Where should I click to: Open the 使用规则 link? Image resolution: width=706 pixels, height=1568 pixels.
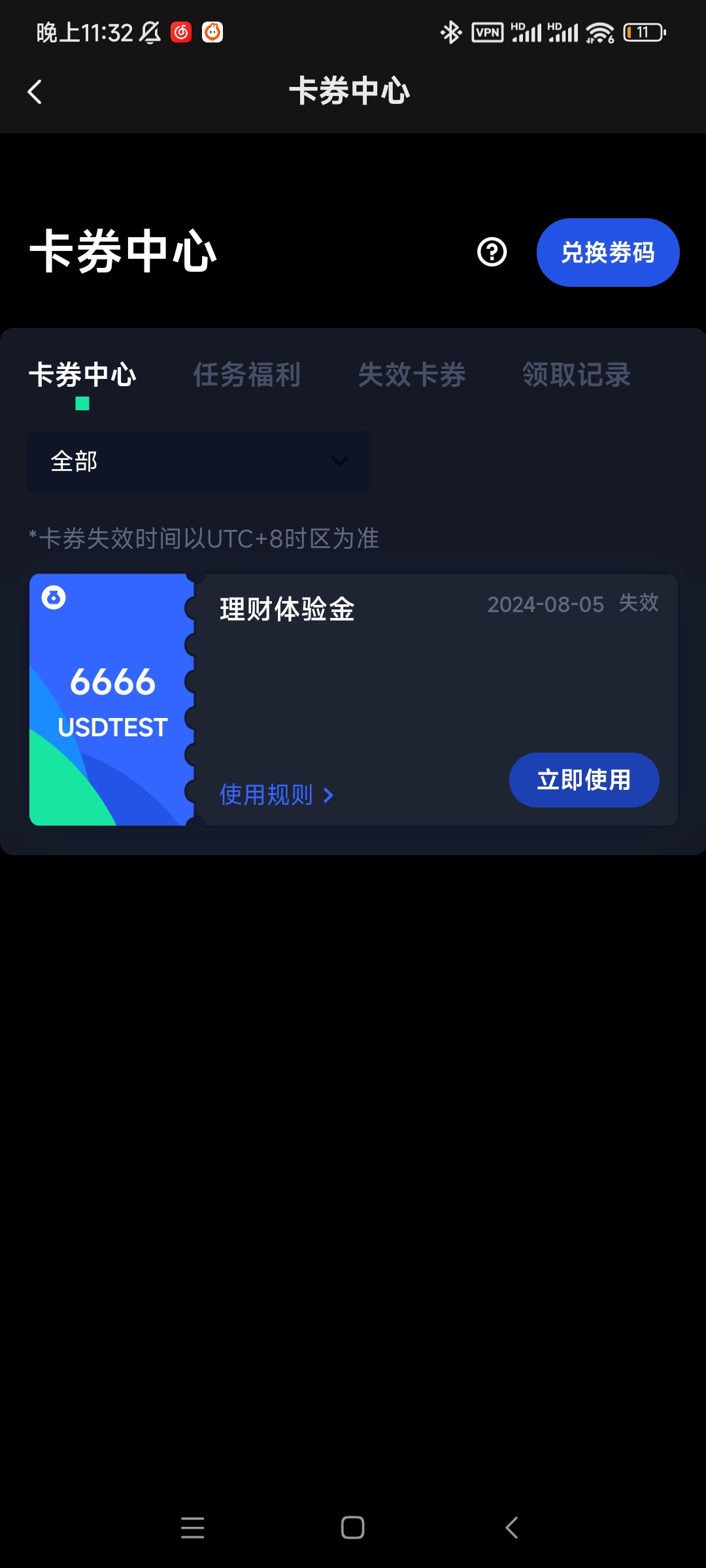(265, 796)
